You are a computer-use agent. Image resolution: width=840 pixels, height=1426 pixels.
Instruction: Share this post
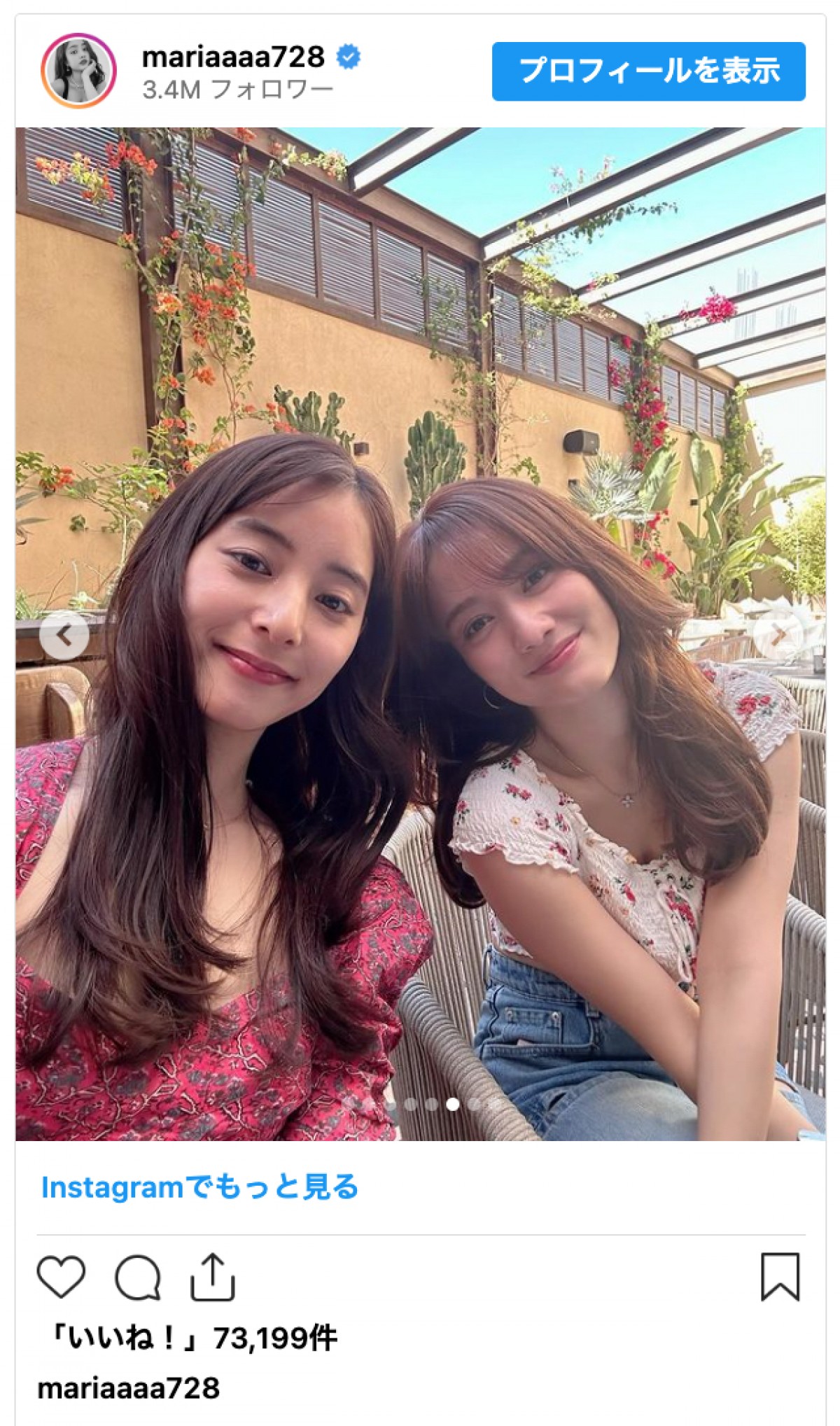click(212, 1277)
